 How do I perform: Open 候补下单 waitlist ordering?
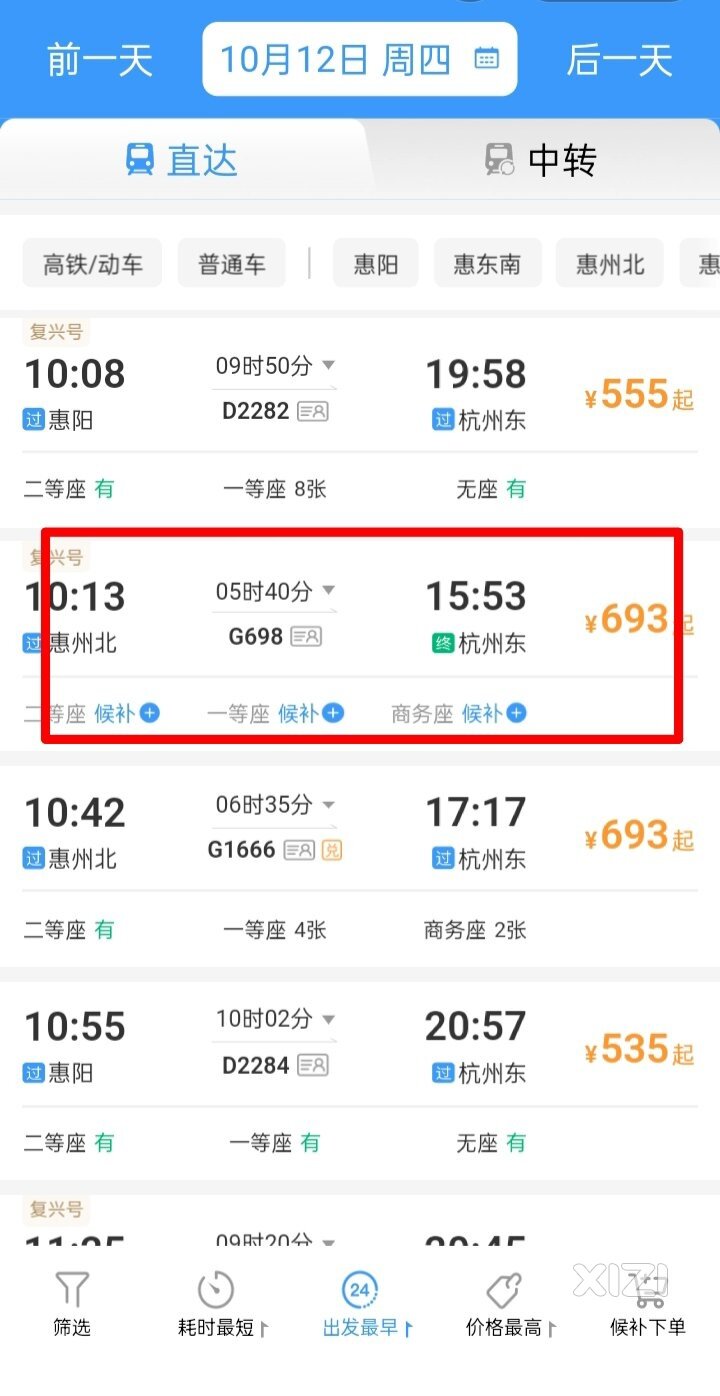click(x=648, y=1304)
